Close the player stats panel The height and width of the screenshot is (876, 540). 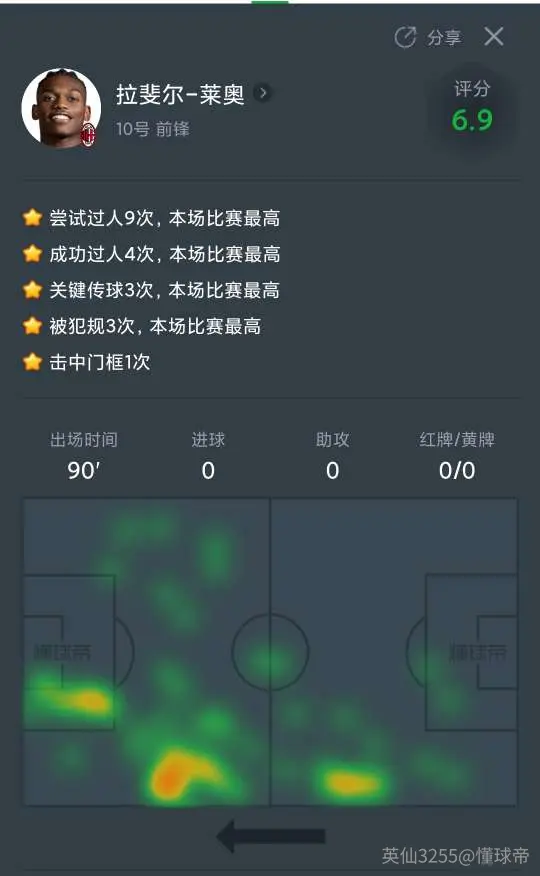494,37
